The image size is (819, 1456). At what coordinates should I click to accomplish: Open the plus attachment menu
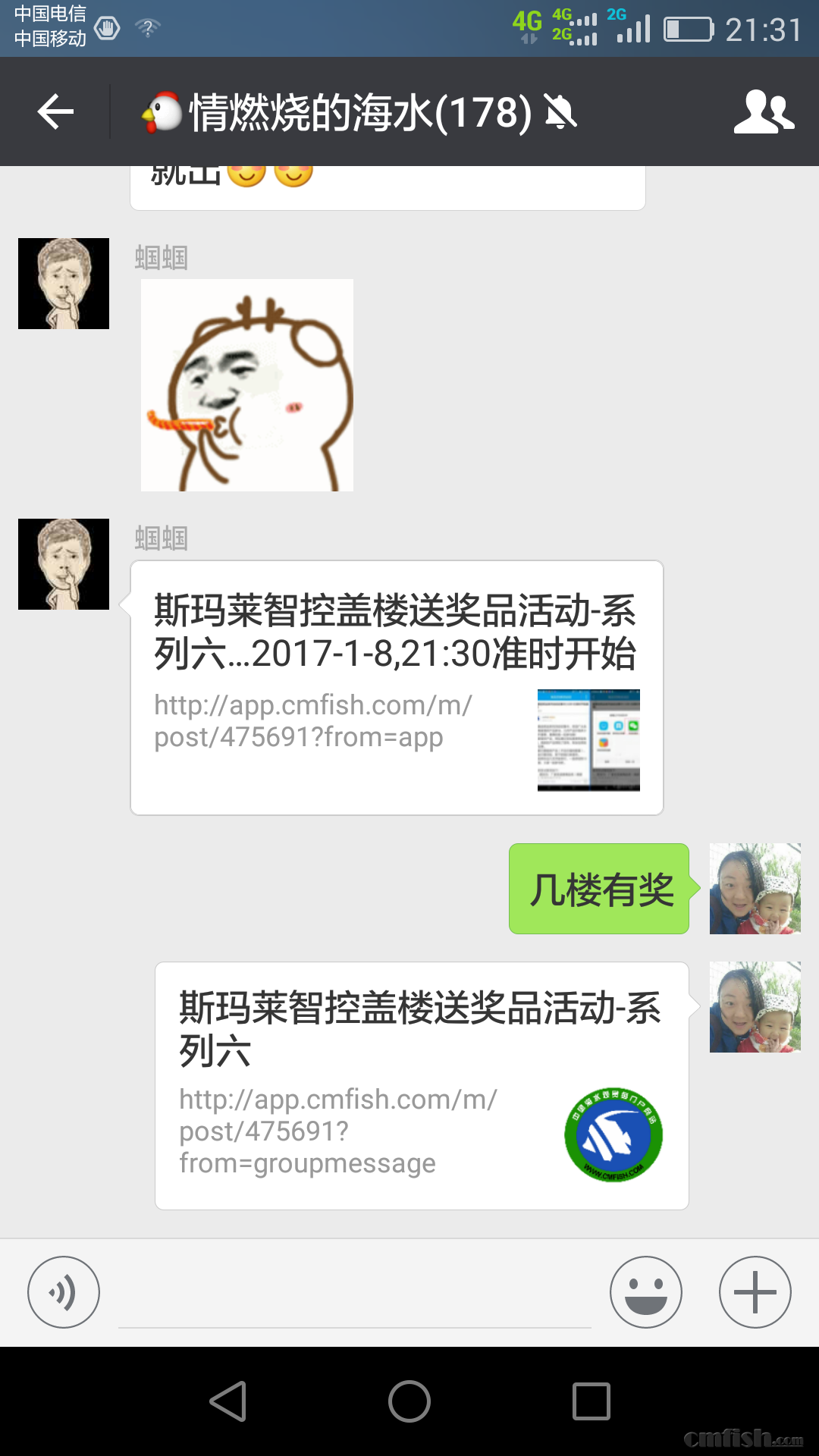(755, 1292)
